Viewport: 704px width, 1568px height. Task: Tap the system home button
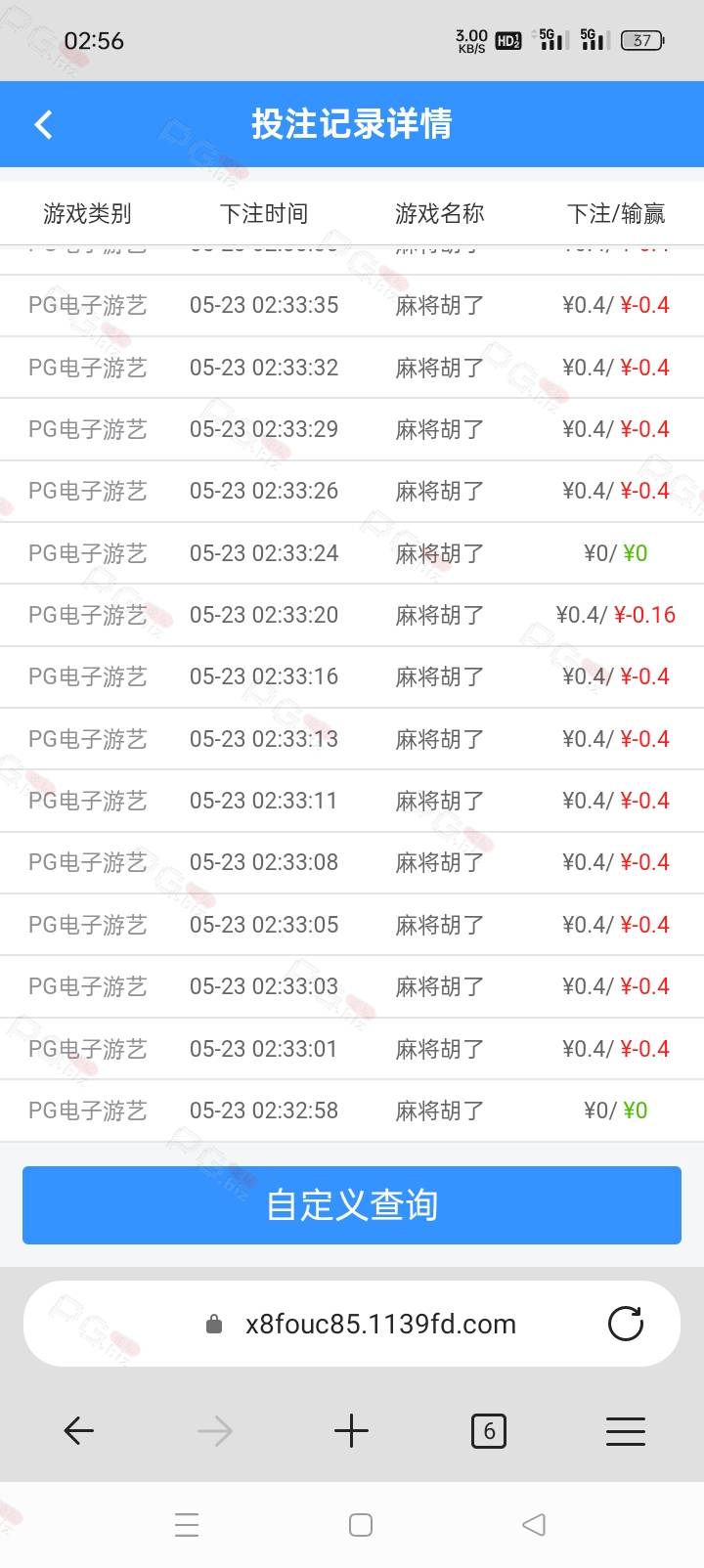point(361,1525)
